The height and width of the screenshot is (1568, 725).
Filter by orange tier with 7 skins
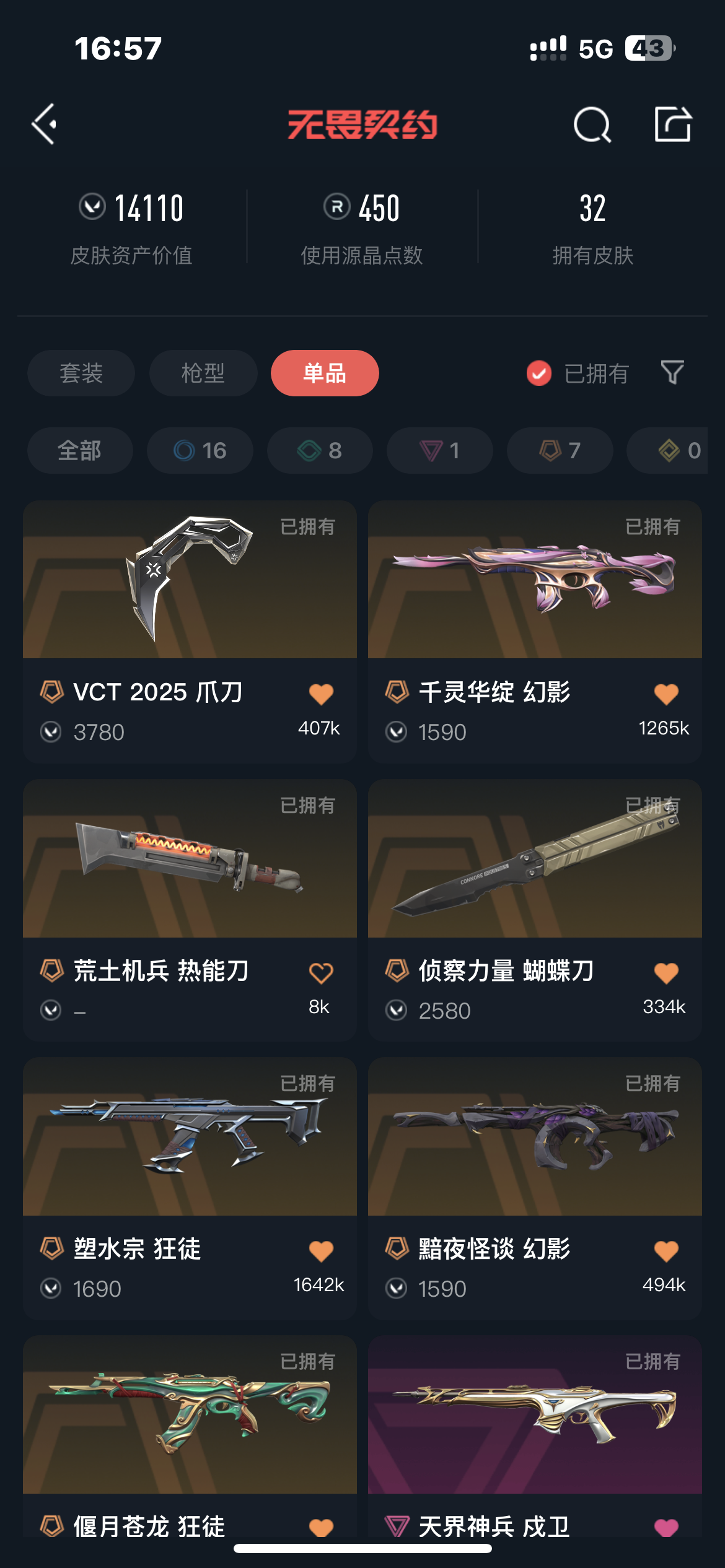tap(560, 451)
